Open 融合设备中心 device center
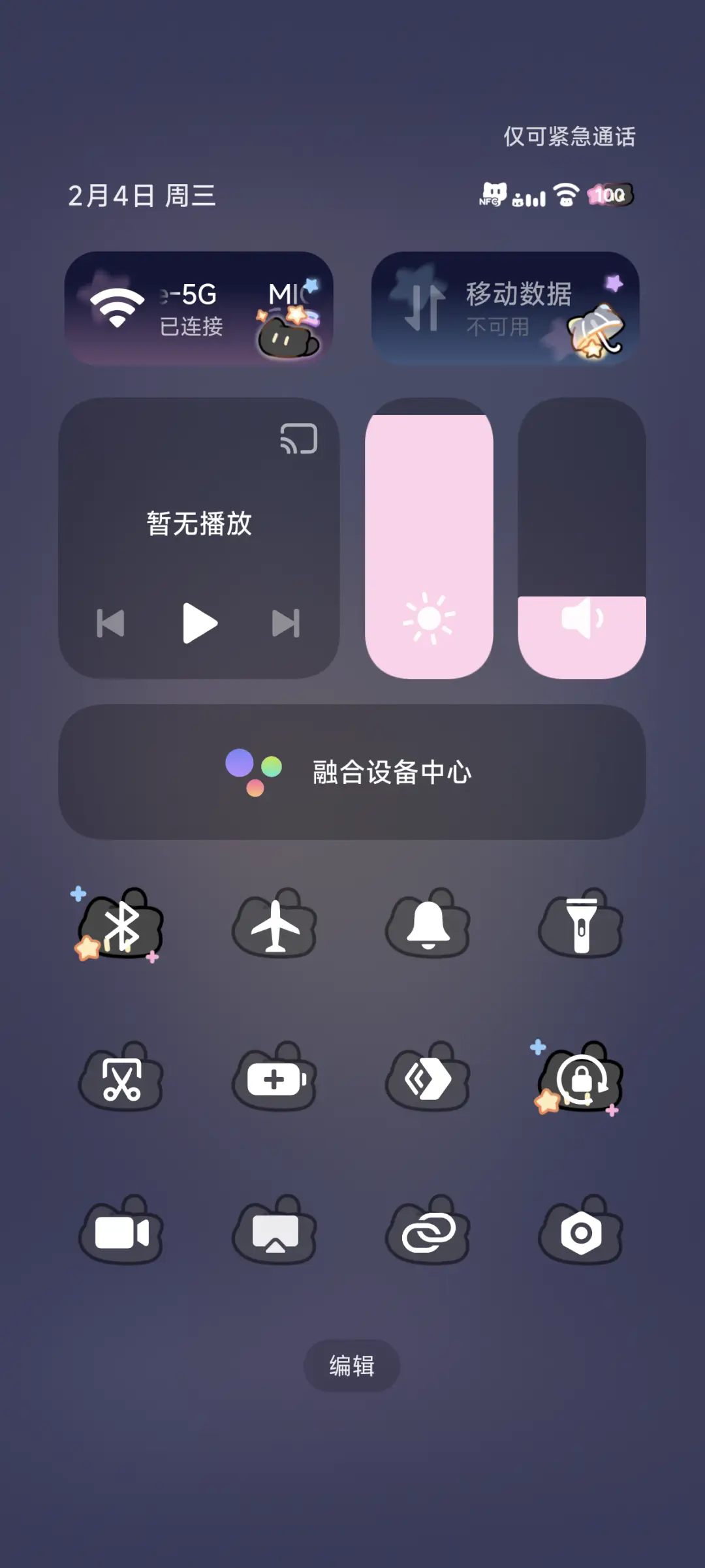Screen dimensions: 705x1568 point(352,772)
